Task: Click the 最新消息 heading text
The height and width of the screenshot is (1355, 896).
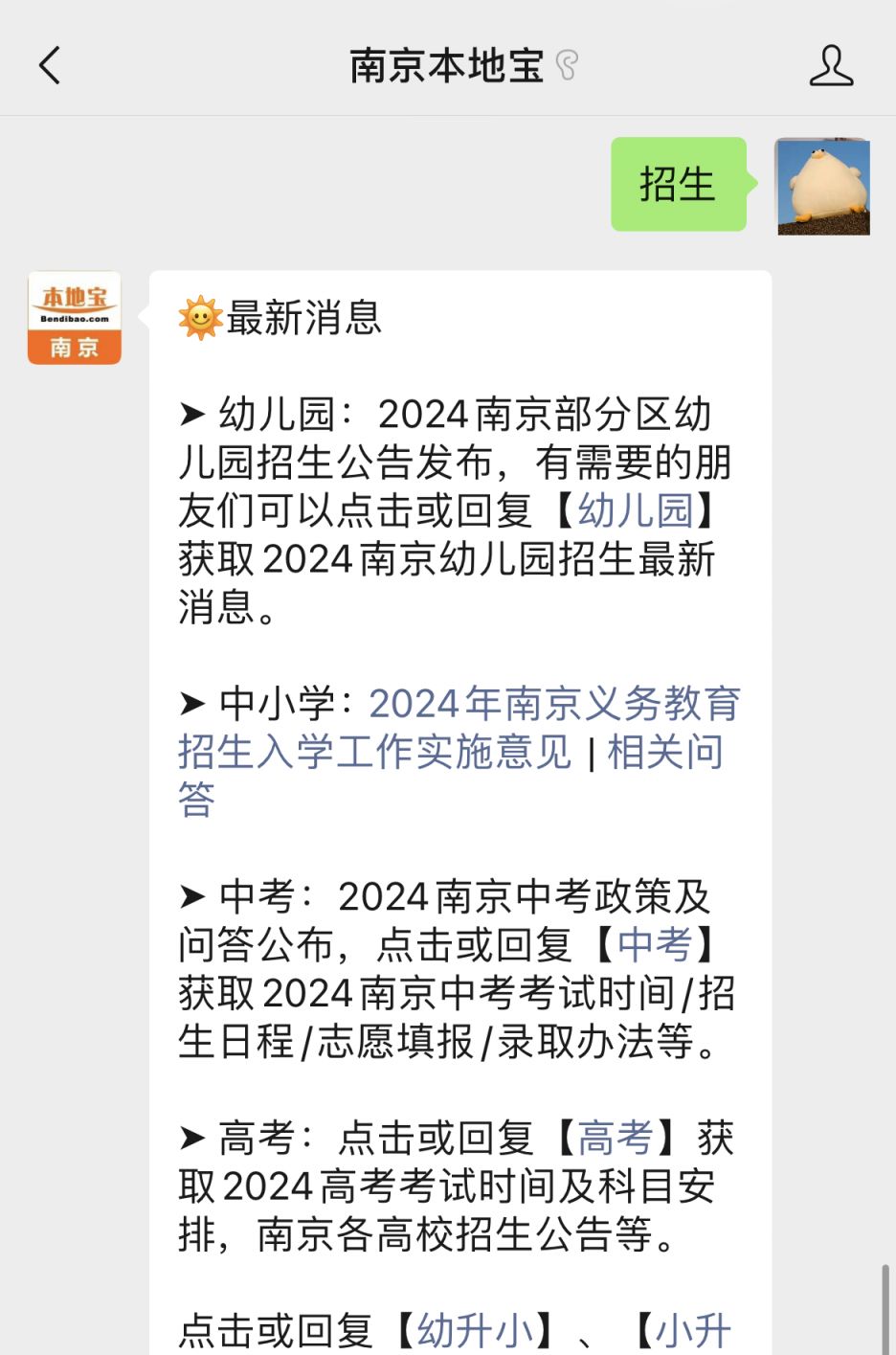Action: [302, 319]
